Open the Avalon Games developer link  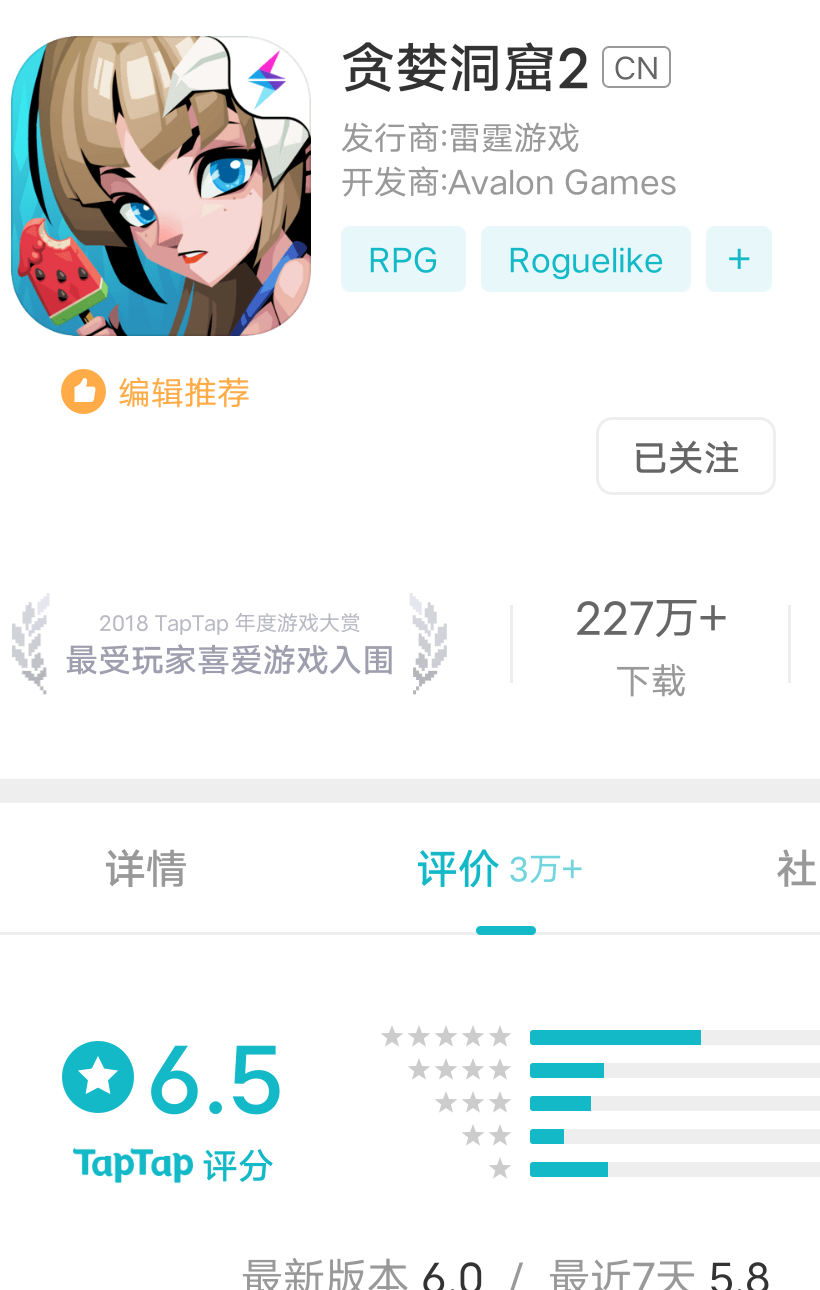pos(562,183)
